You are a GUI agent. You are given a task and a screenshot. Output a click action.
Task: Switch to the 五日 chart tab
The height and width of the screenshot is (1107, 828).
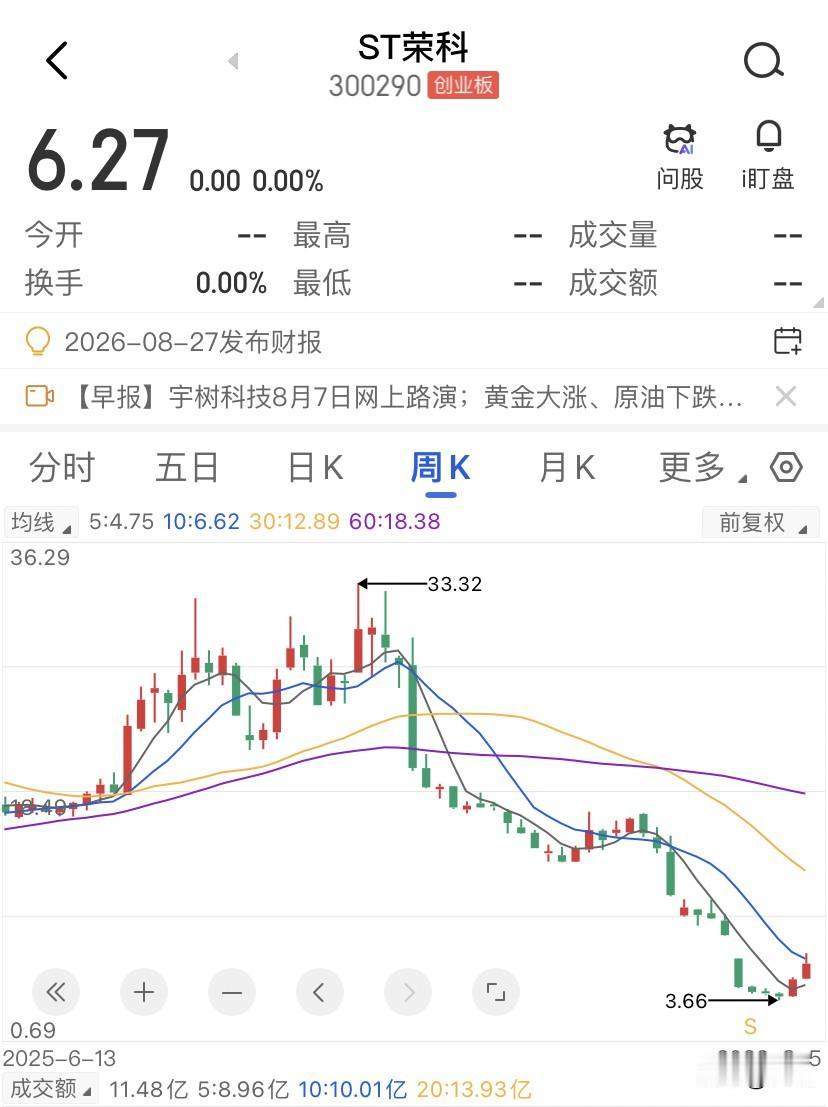pos(187,467)
